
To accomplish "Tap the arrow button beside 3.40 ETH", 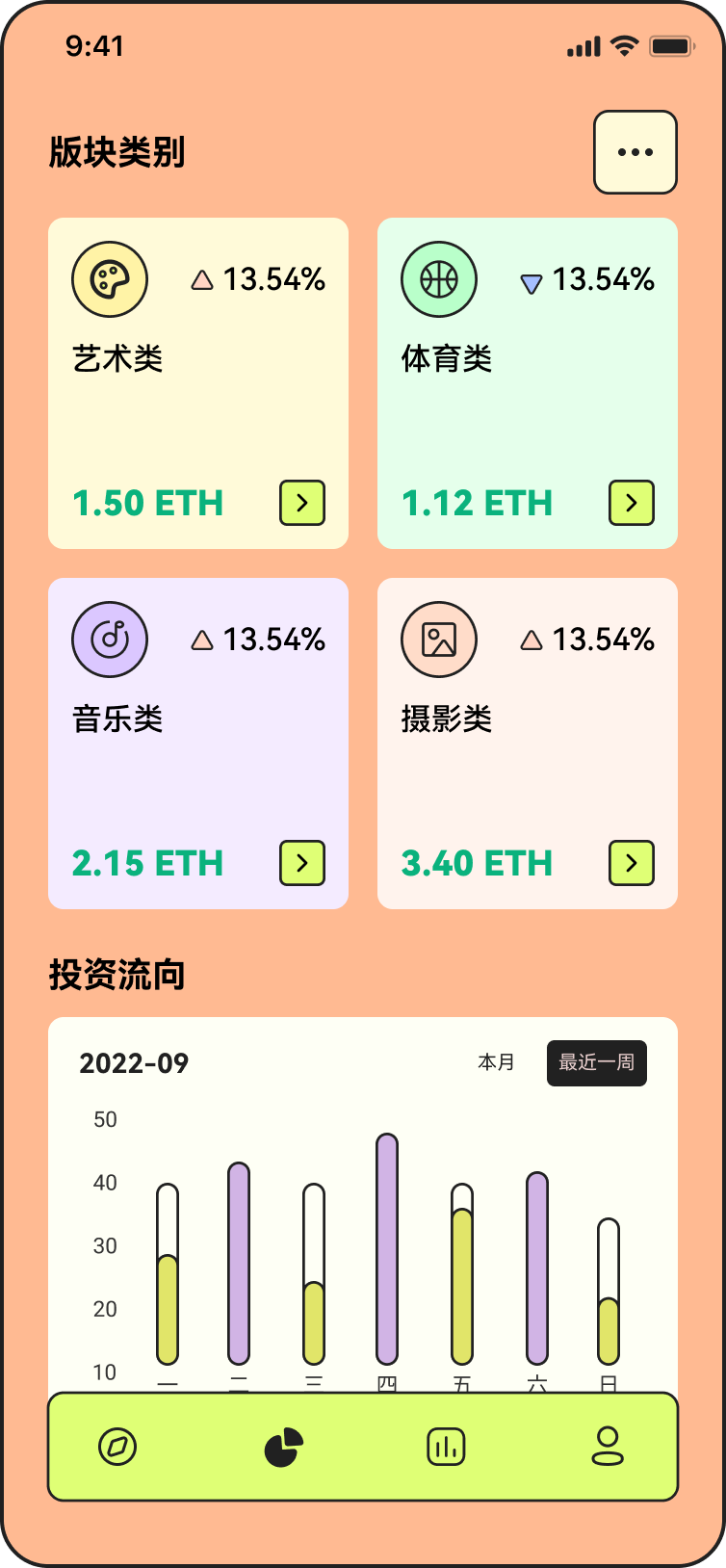I will coord(632,863).
